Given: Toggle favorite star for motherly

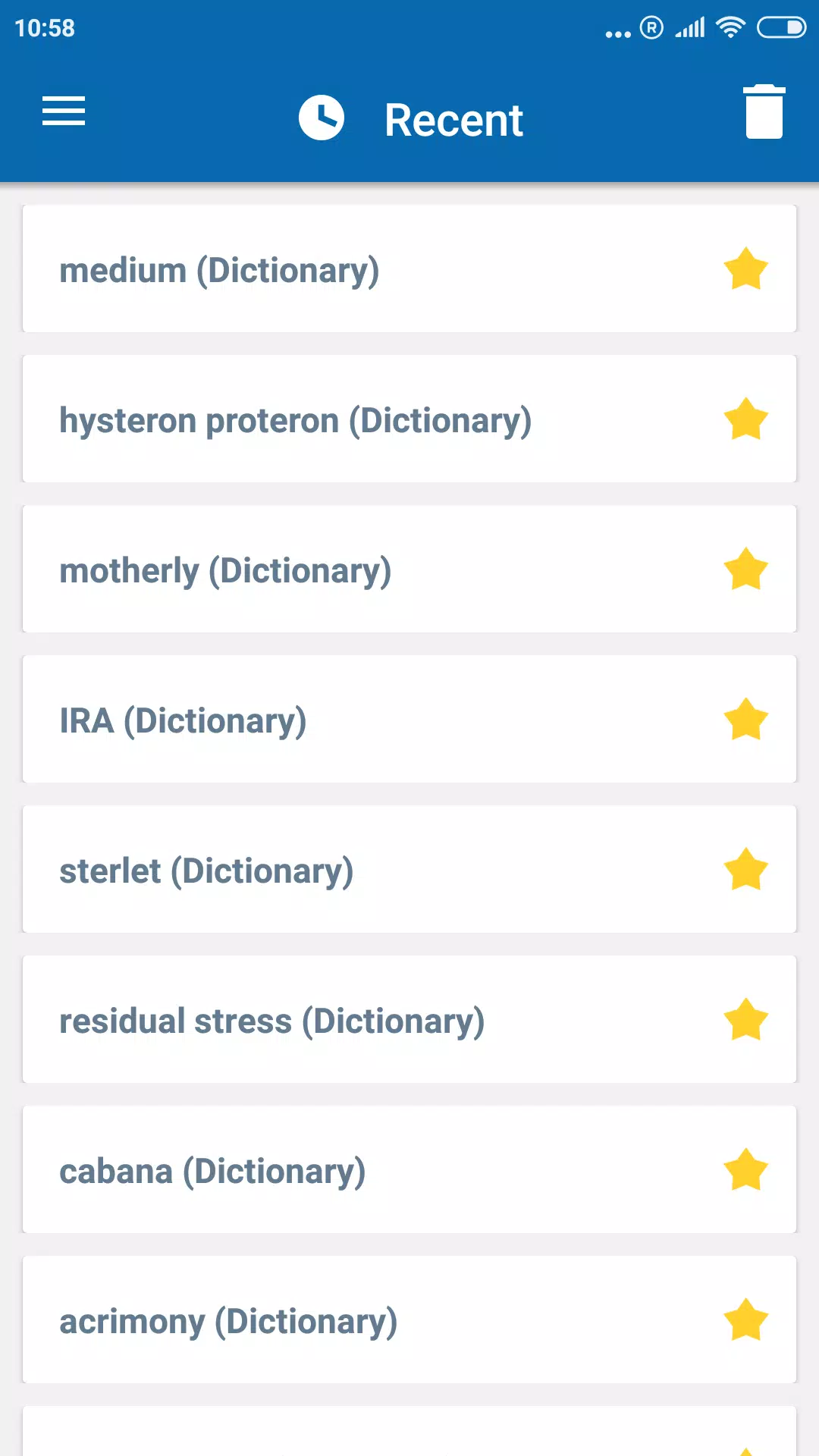Looking at the screenshot, I should tap(746, 570).
